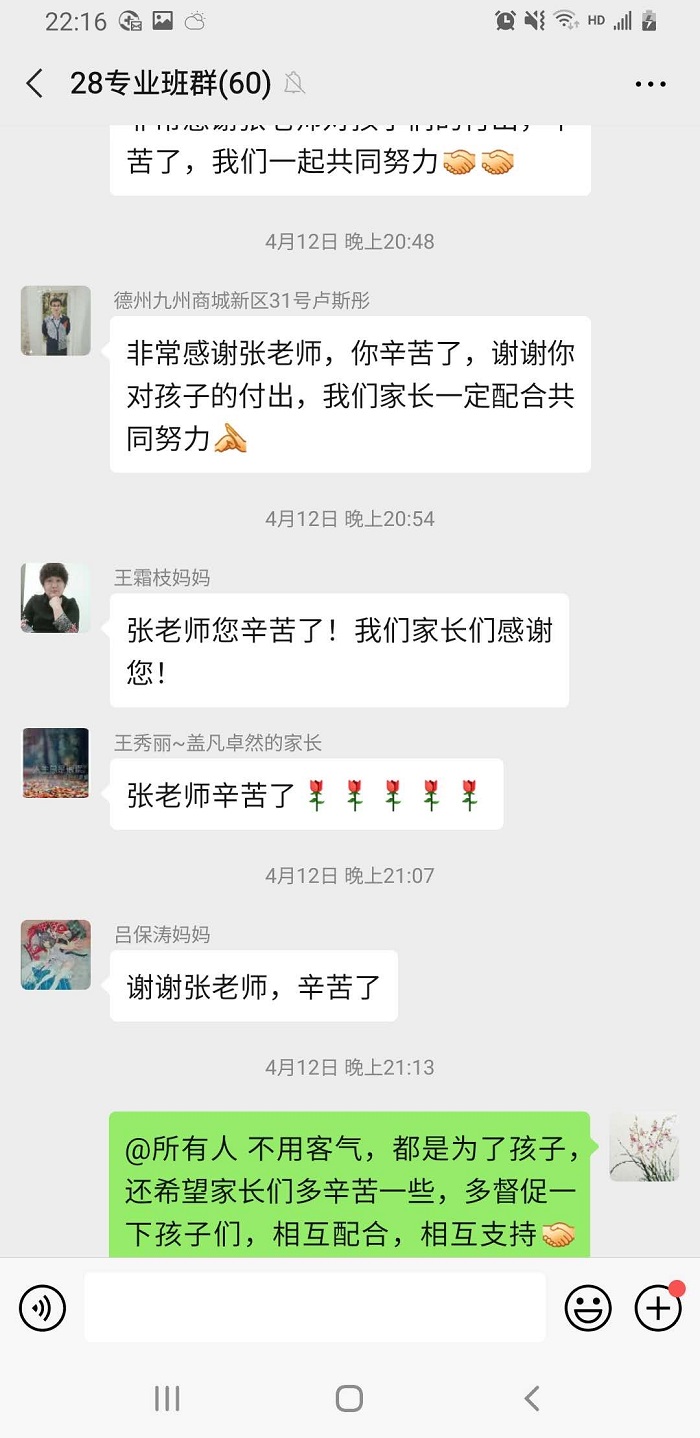Switch to voice message input
This screenshot has width=700, height=1438.
pos(42,1307)
